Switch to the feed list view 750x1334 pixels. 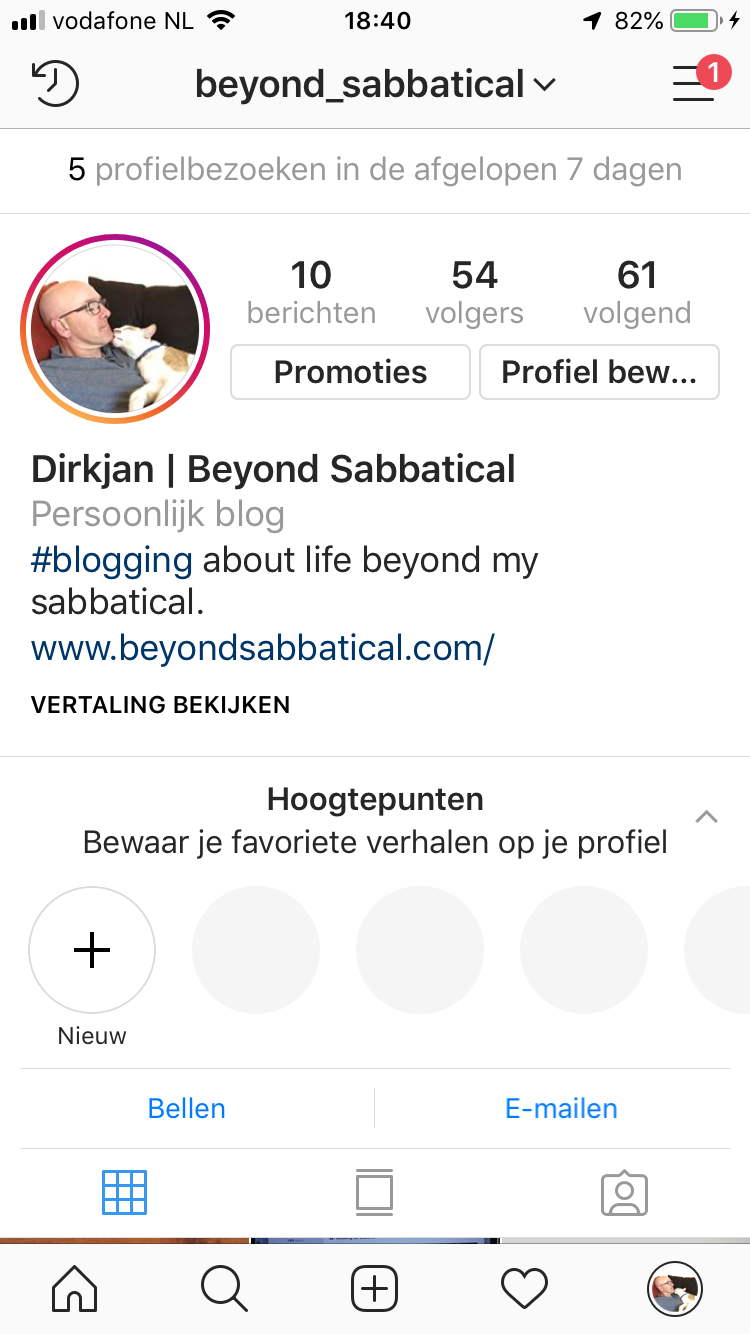pos(374,1192)
